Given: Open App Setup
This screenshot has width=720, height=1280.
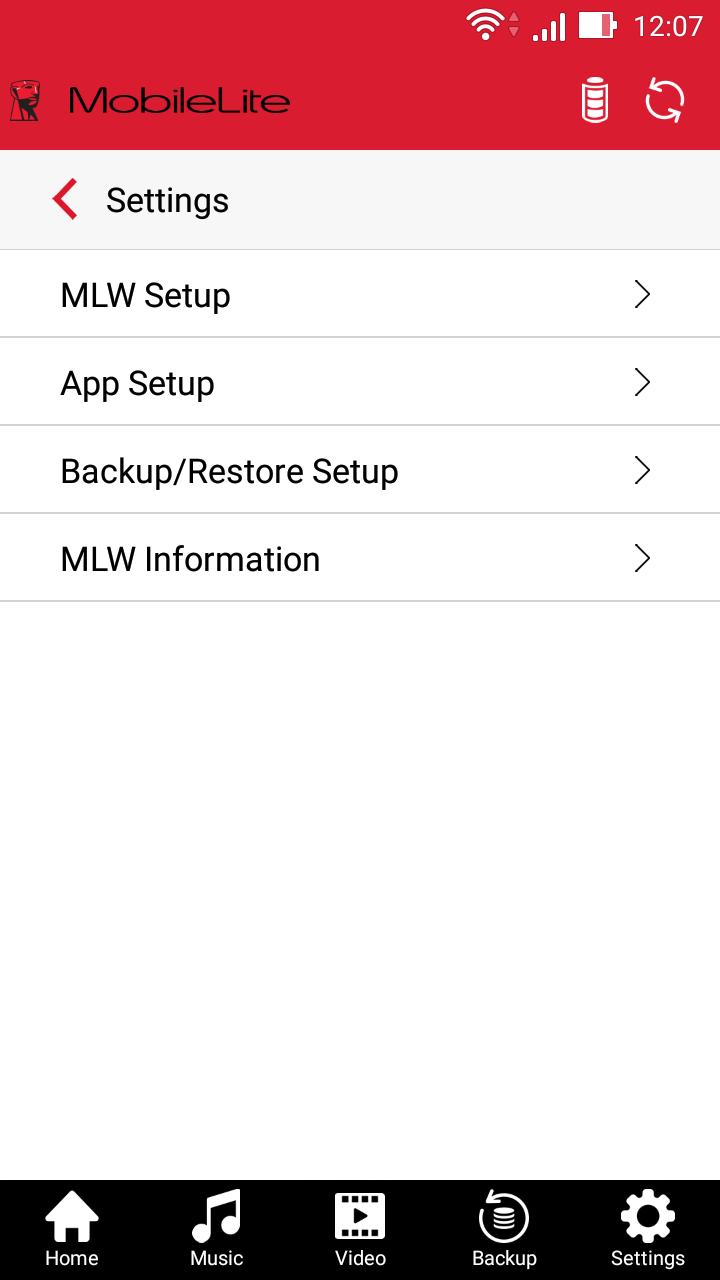Looking at the screenshot, I should pyautogui.click(x=360, y=382).
